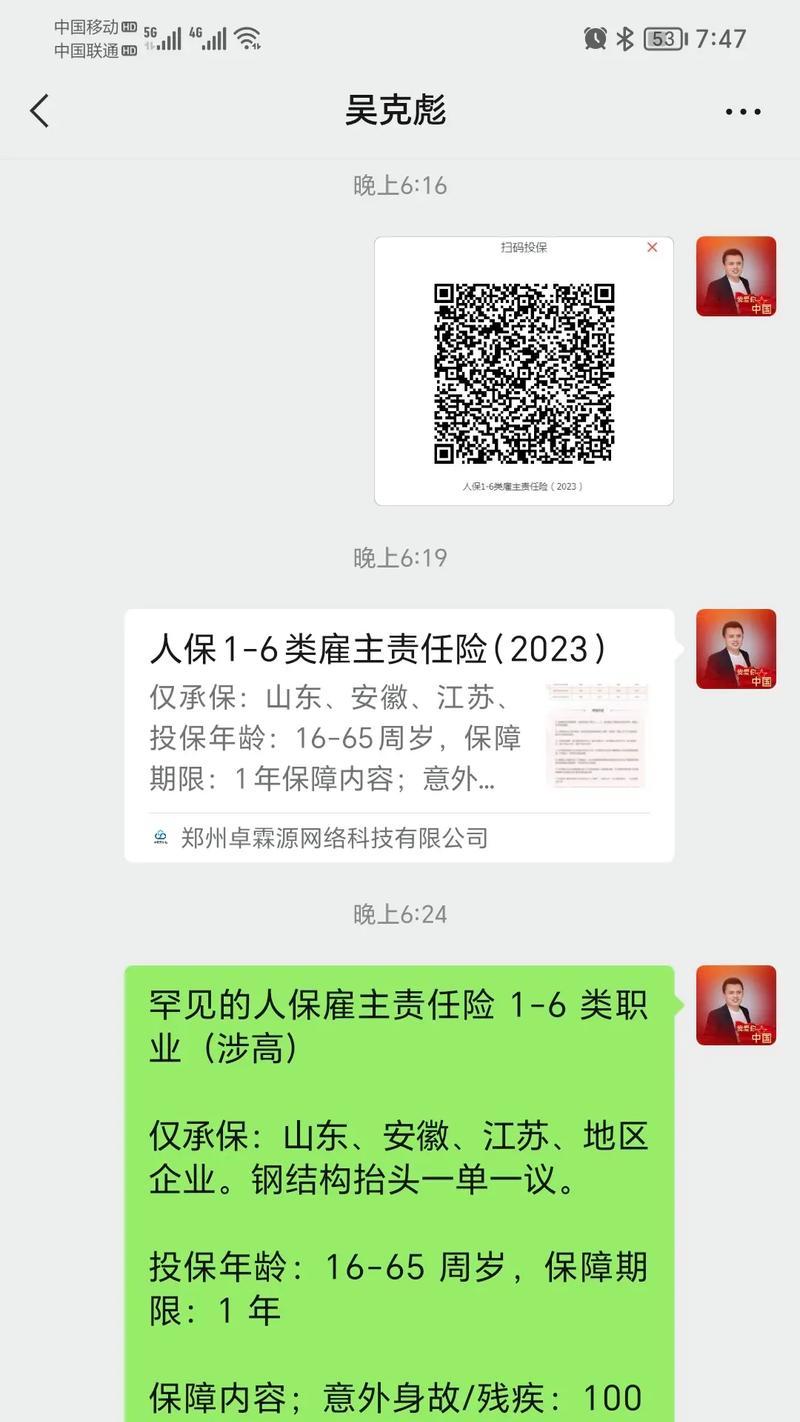Open the 人保1-6类雇主责任险(2023) link card
The width and height of the screenshot is (800, 1422).
(398, 735)
